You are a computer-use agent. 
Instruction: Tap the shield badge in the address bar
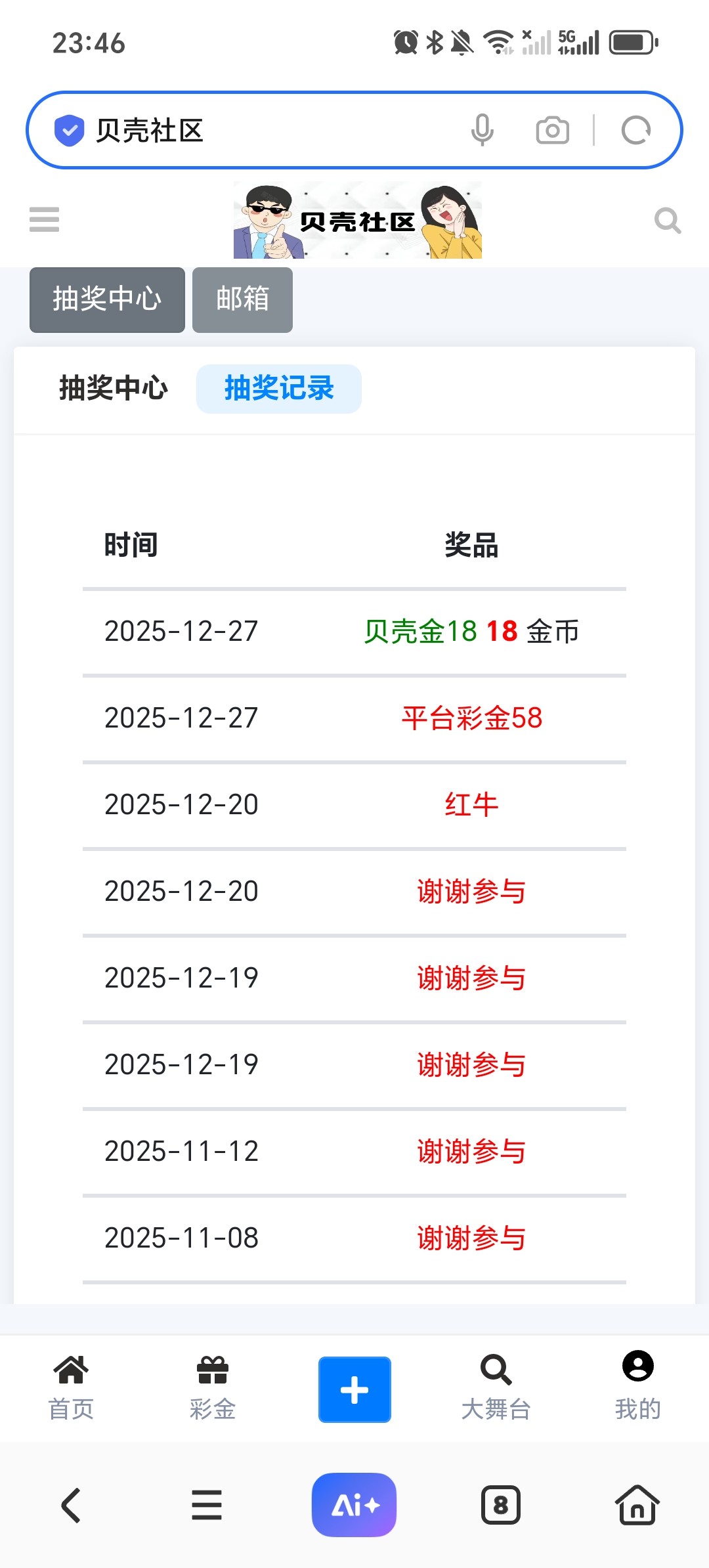pyautogui.click(x=70, y=129)
